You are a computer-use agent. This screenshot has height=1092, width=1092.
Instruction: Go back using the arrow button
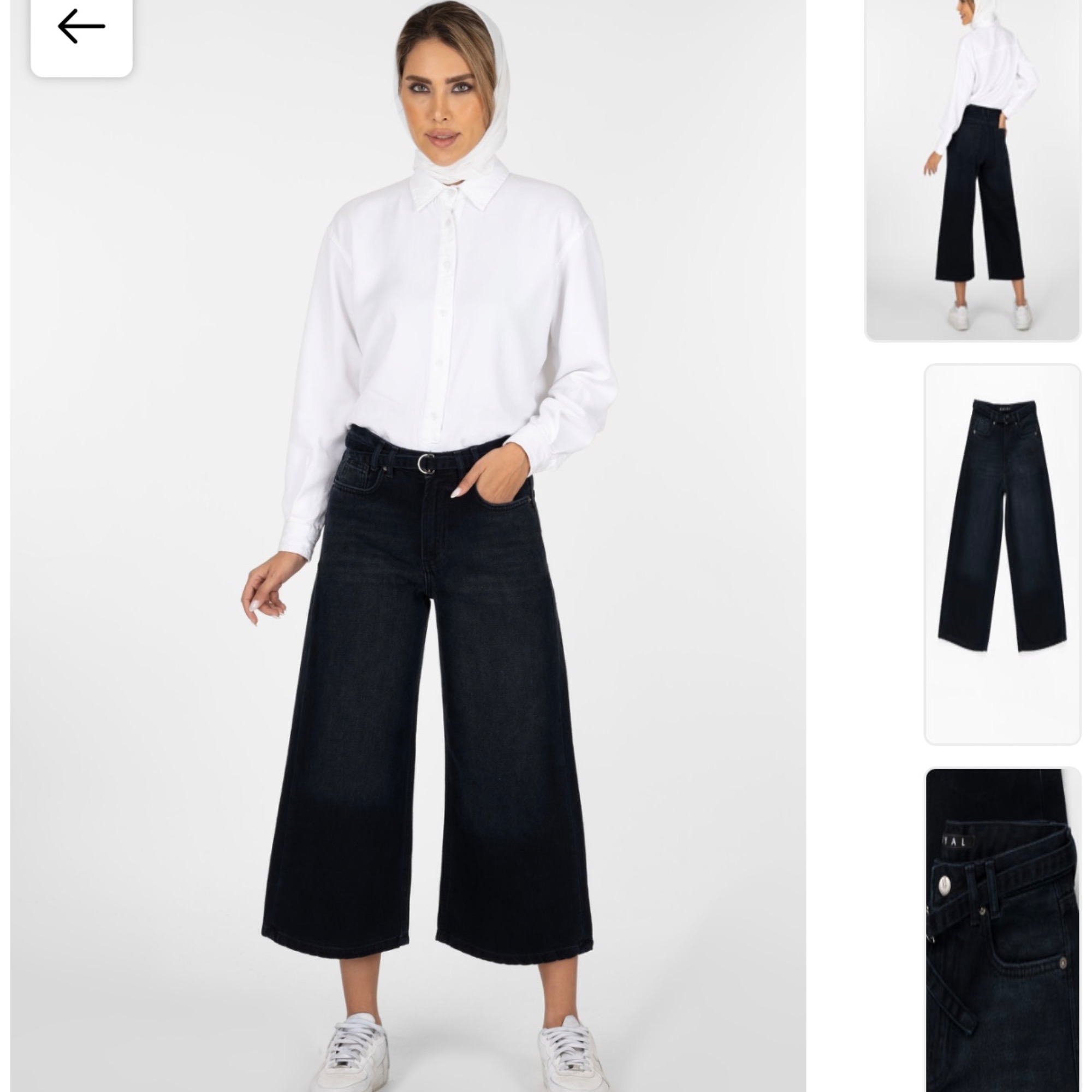point(81,27)
